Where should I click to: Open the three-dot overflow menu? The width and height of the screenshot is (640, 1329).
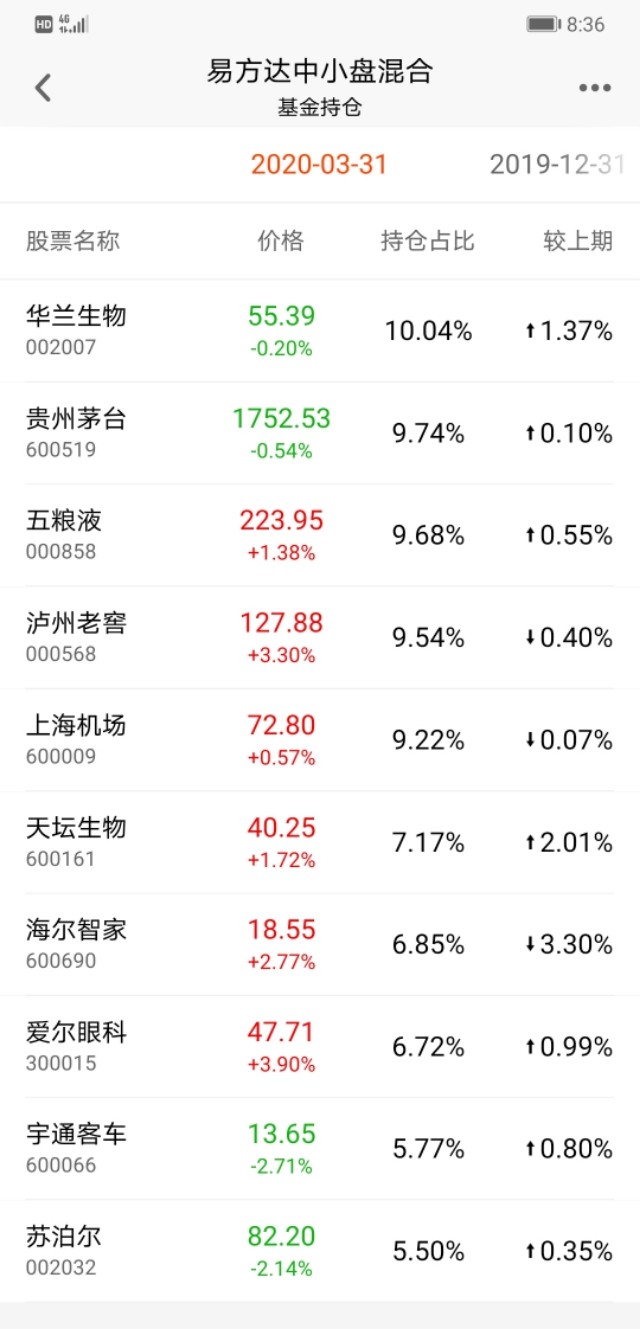(595, 88)
